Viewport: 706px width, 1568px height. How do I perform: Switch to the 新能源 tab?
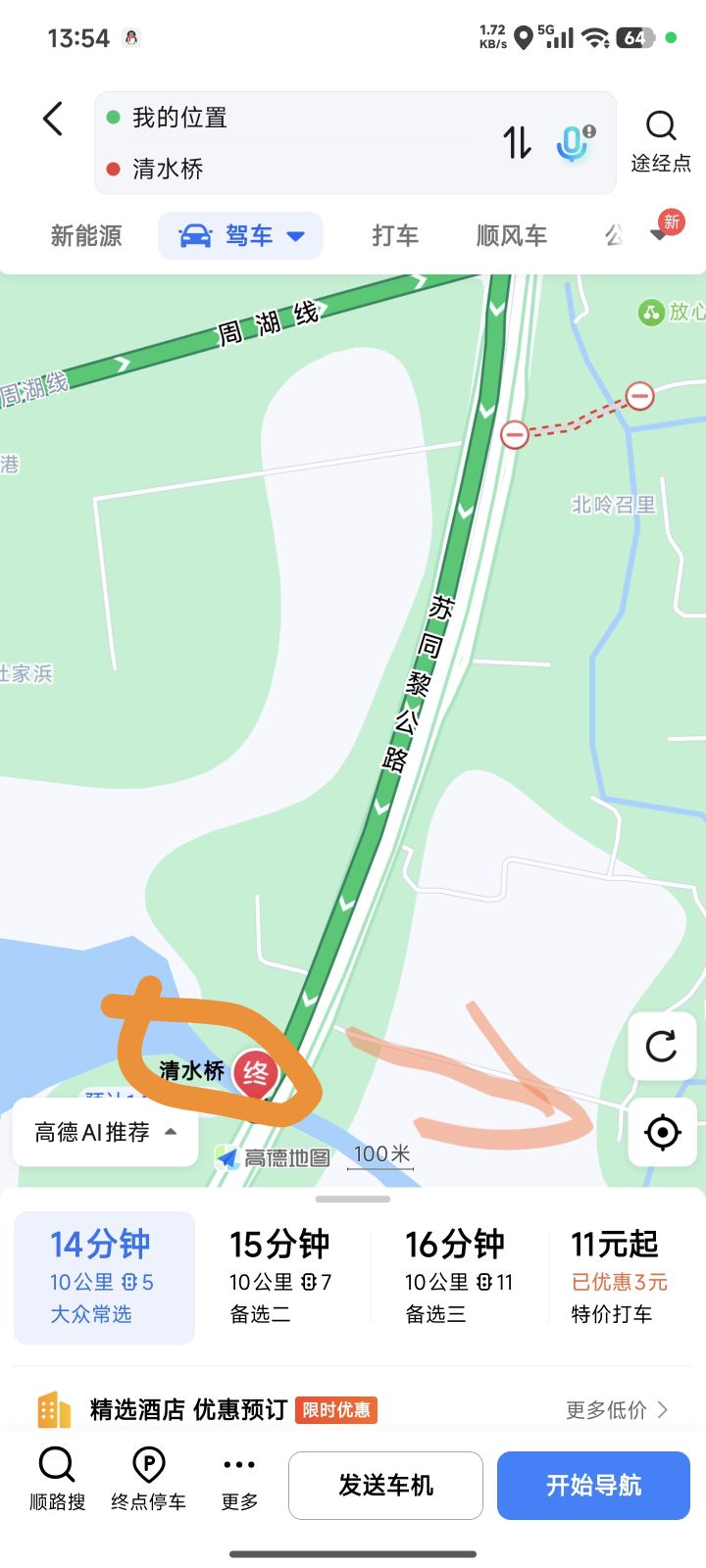[x=86, y=236]
